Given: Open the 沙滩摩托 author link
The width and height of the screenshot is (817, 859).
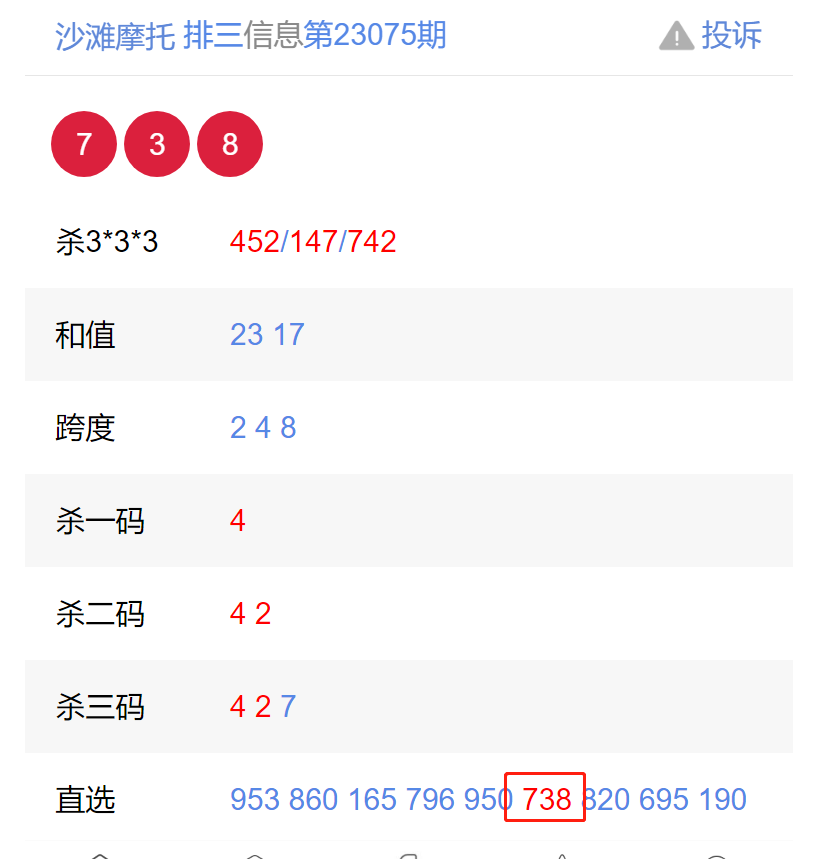Looking at the screenshot, I should coord(115,36).
